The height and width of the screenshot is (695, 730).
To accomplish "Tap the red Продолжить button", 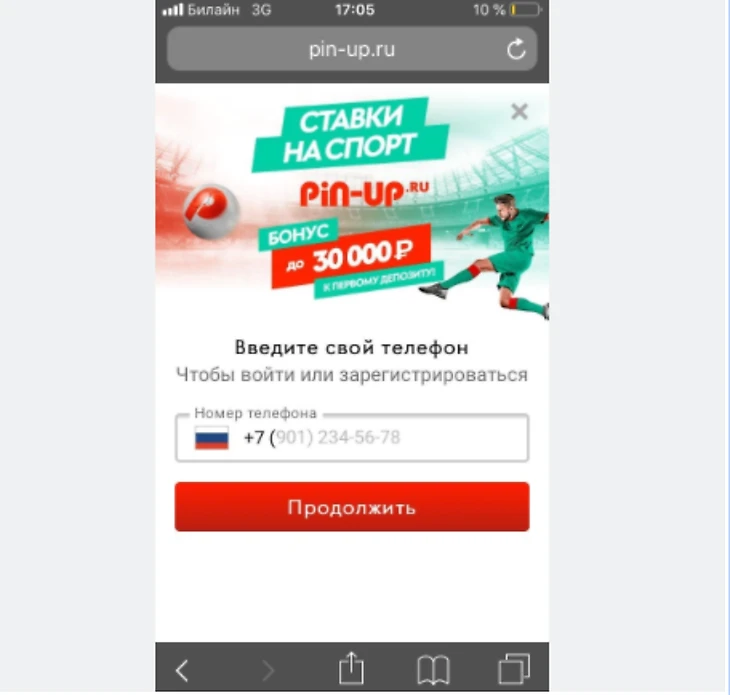I will pos(352,507).
